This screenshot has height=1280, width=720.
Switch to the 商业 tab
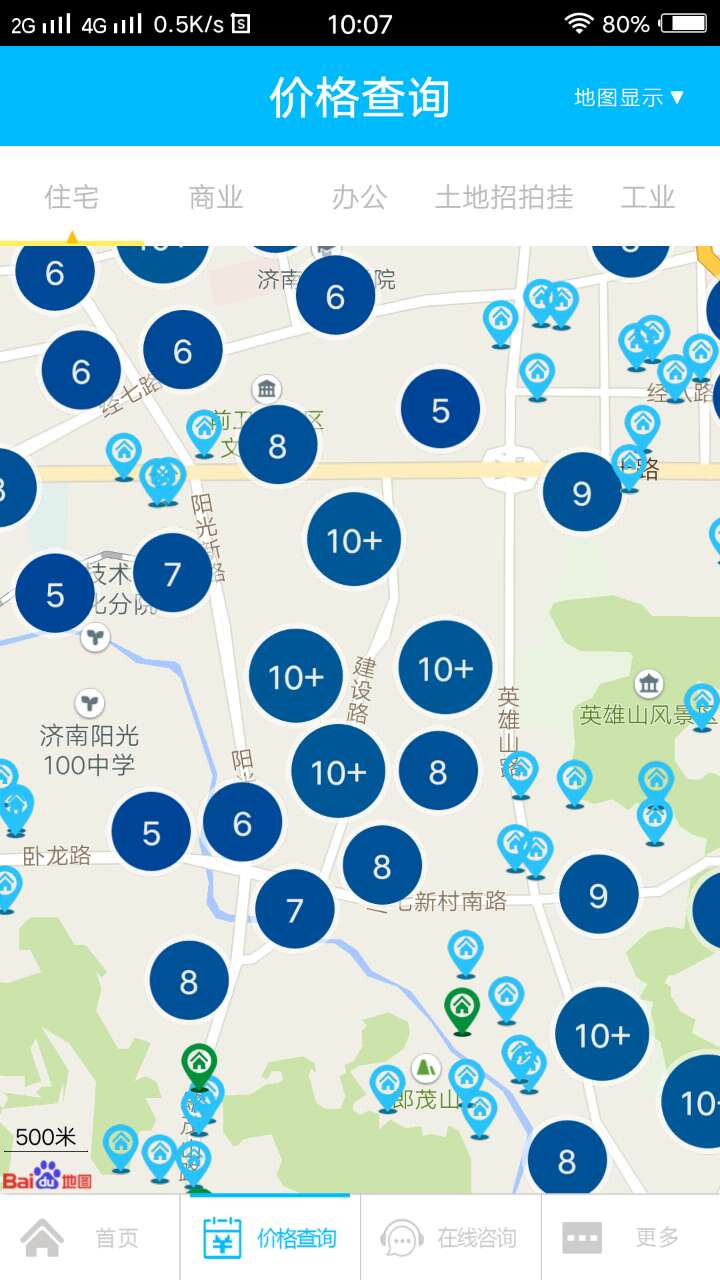tap(216, 197)
